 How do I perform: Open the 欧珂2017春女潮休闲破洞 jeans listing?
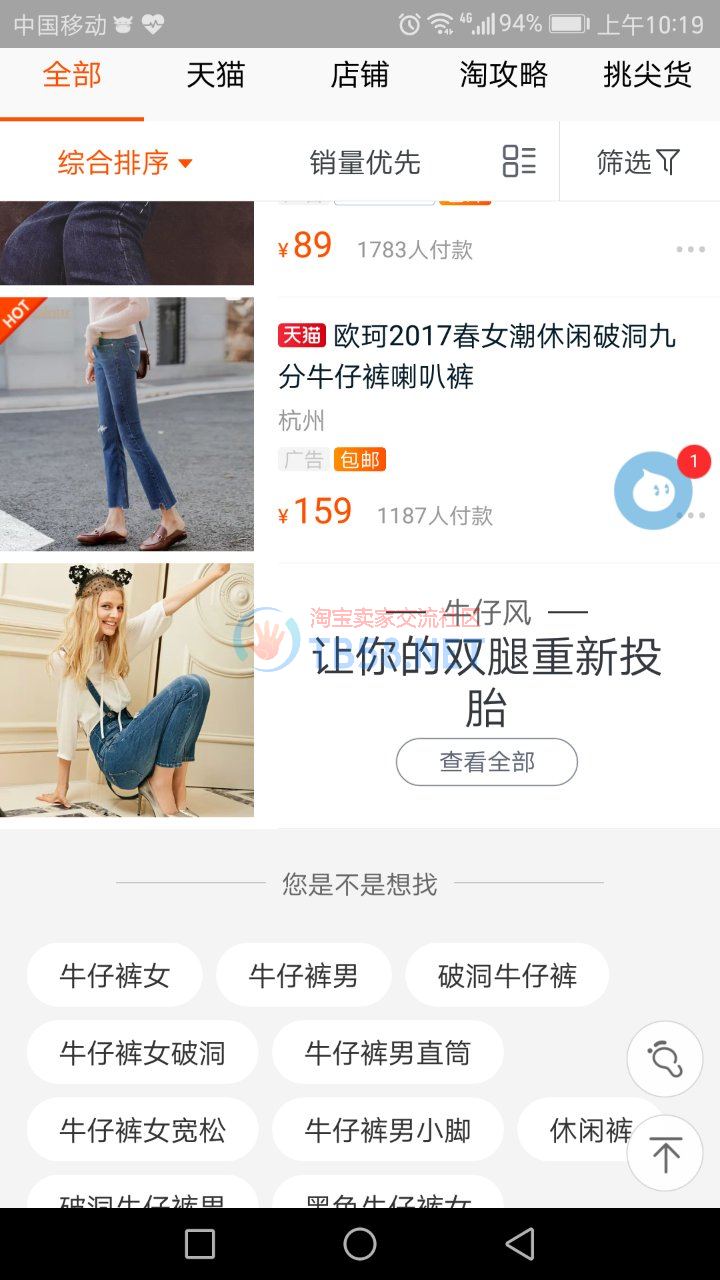click(x=477, y=355)
